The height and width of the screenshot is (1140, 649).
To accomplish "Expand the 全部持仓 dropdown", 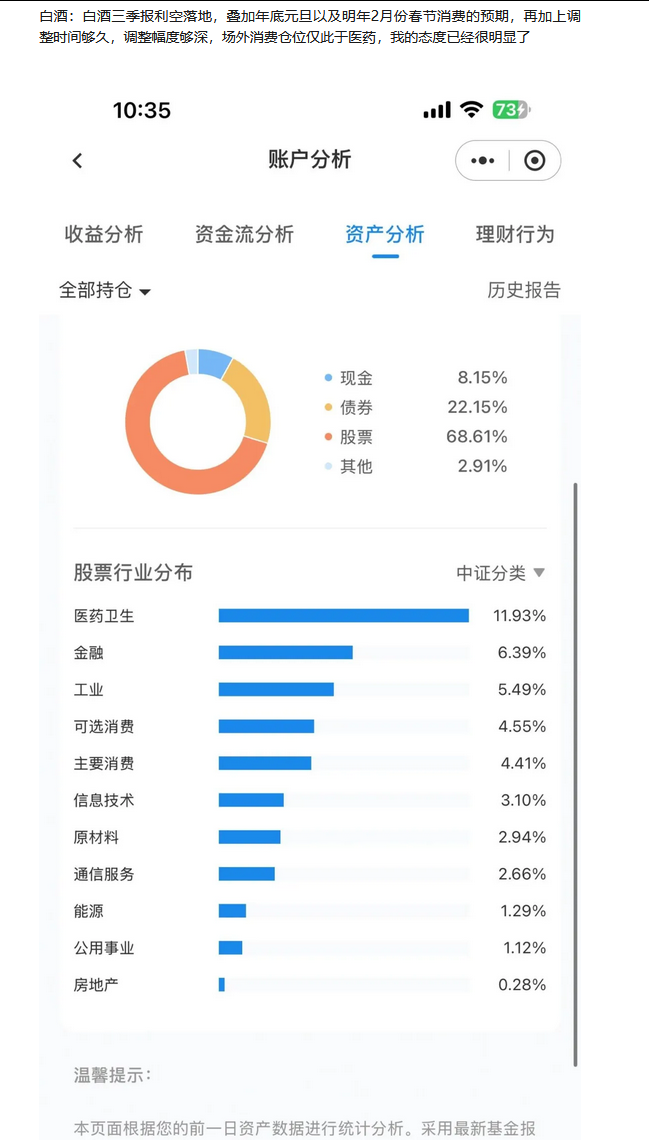I will [x=105, y=291].
